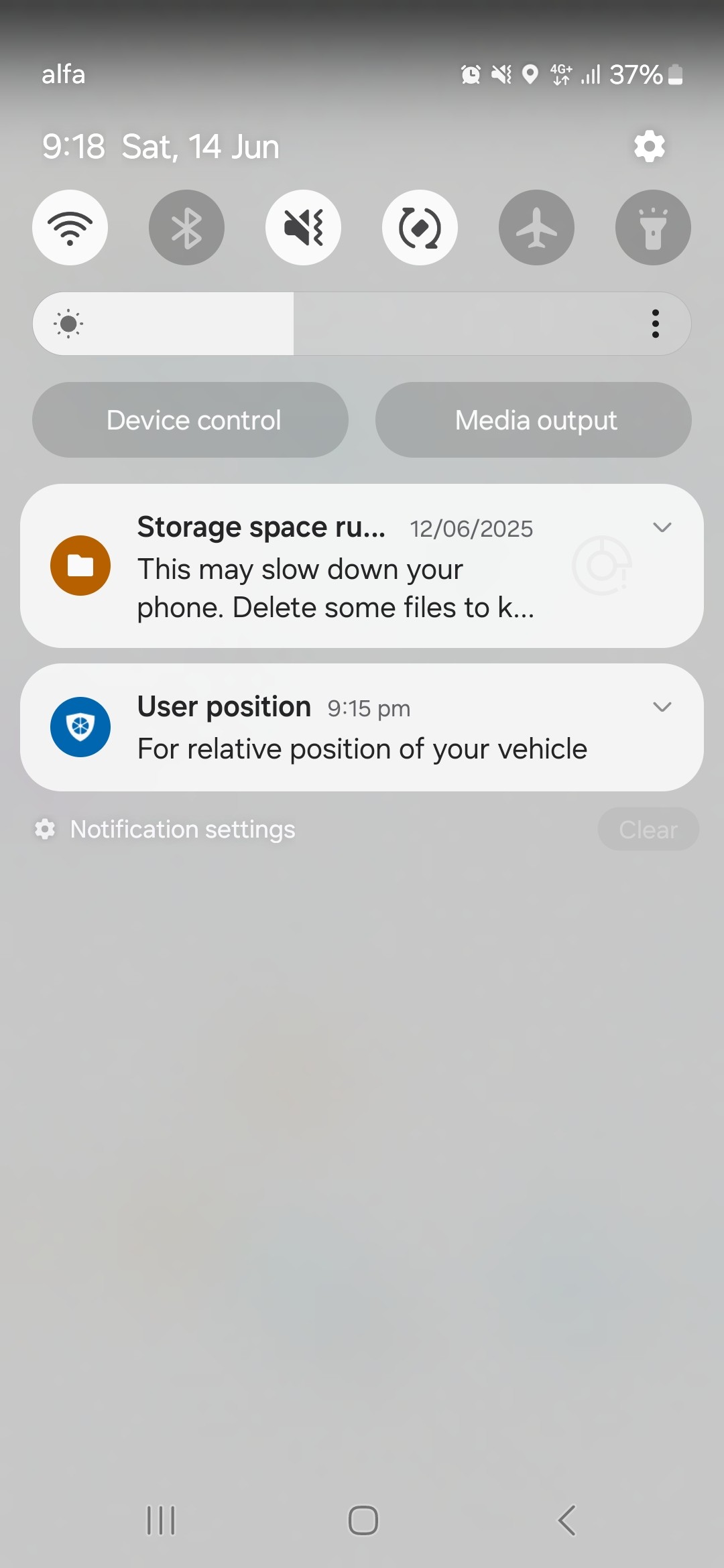This screenshot has width=724, height=1568.
Task: Open settings via the gear icon
Action: tap(649, 146)
